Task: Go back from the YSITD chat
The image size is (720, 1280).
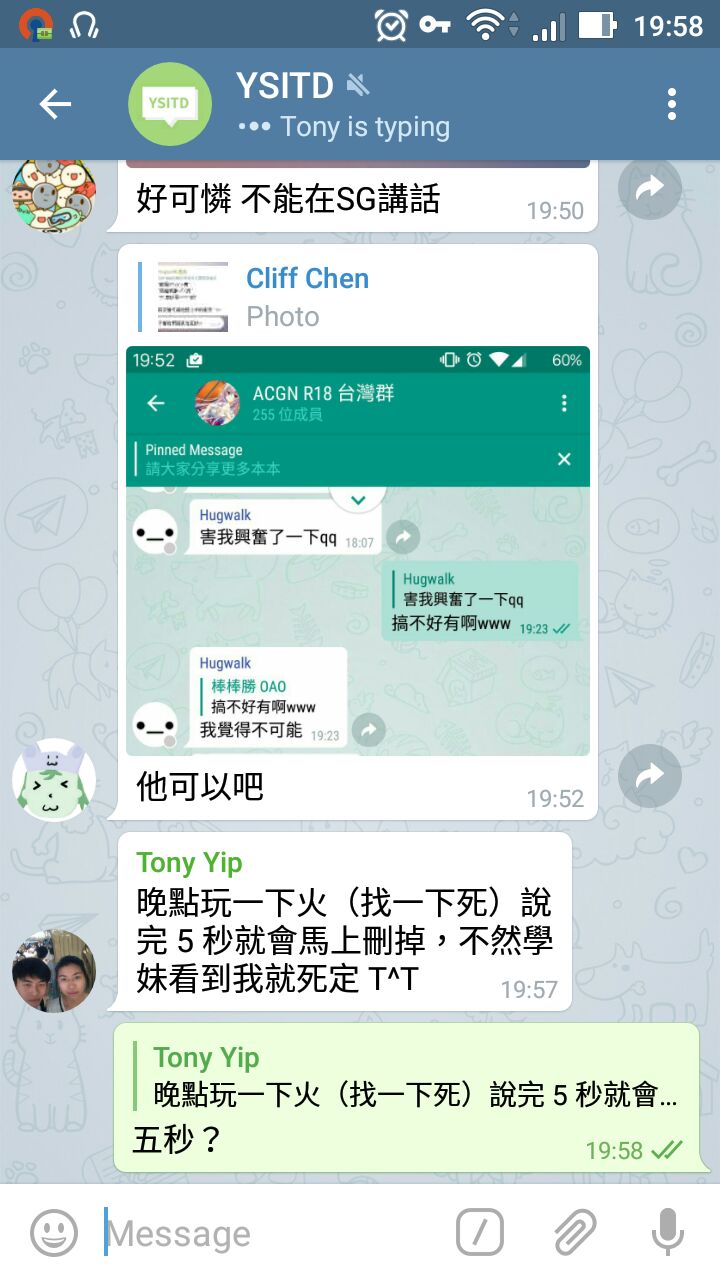Action: pyautogui.click(x=55, y=104)
